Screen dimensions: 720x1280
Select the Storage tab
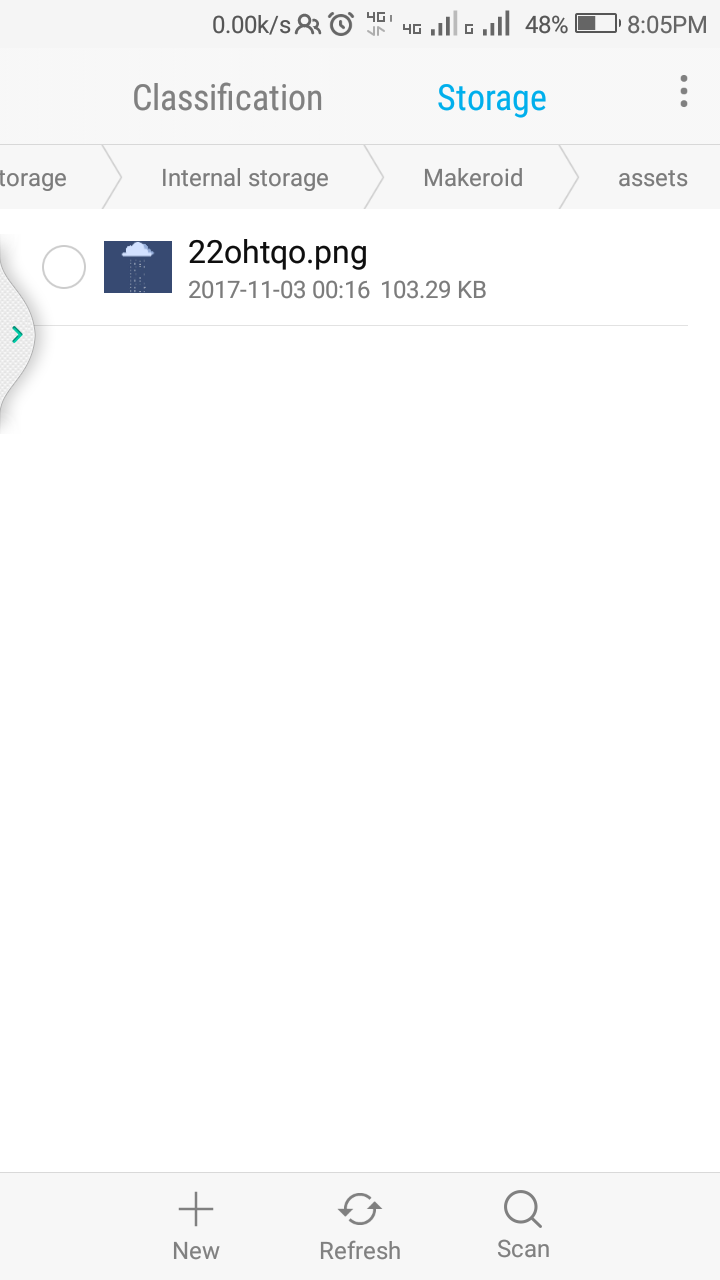[491, 98]
